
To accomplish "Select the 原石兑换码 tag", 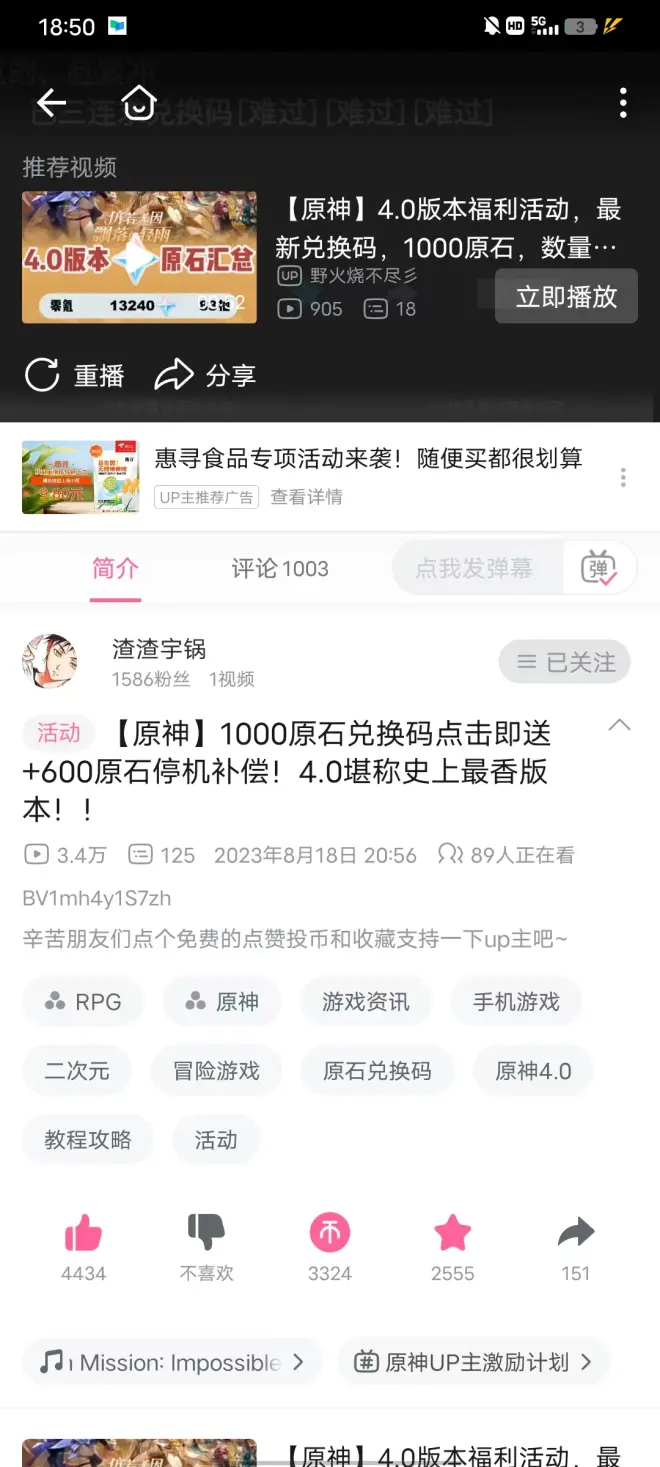I will point(377,1071).
